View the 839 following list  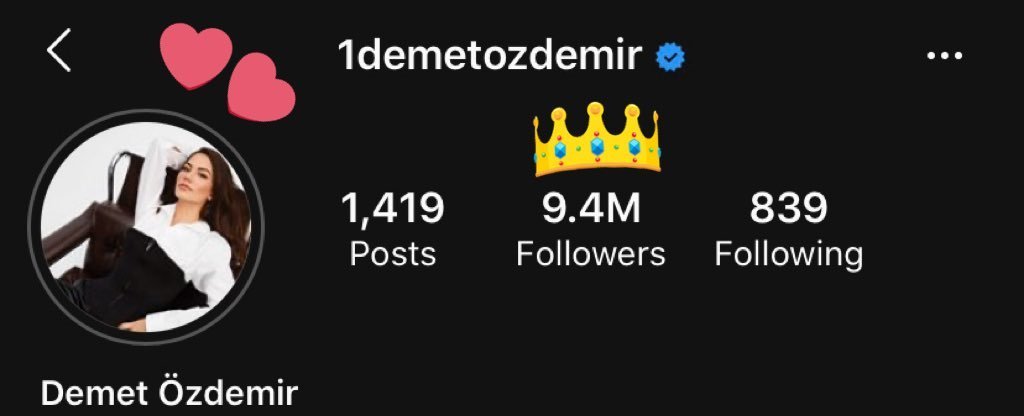tap(788, 230)
